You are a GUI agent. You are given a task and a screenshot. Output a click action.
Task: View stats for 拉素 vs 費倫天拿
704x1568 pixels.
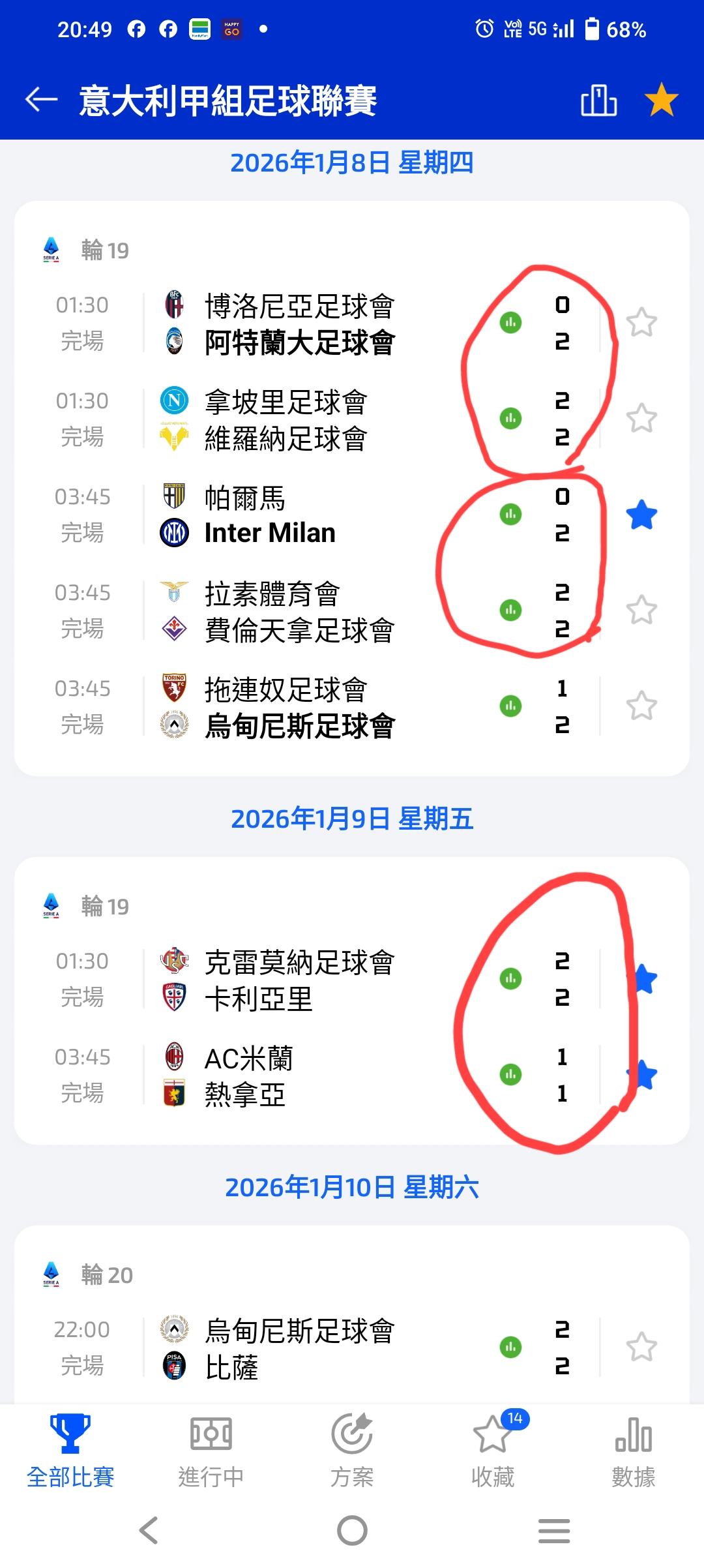pyautogui.click(x=510, y=611)
